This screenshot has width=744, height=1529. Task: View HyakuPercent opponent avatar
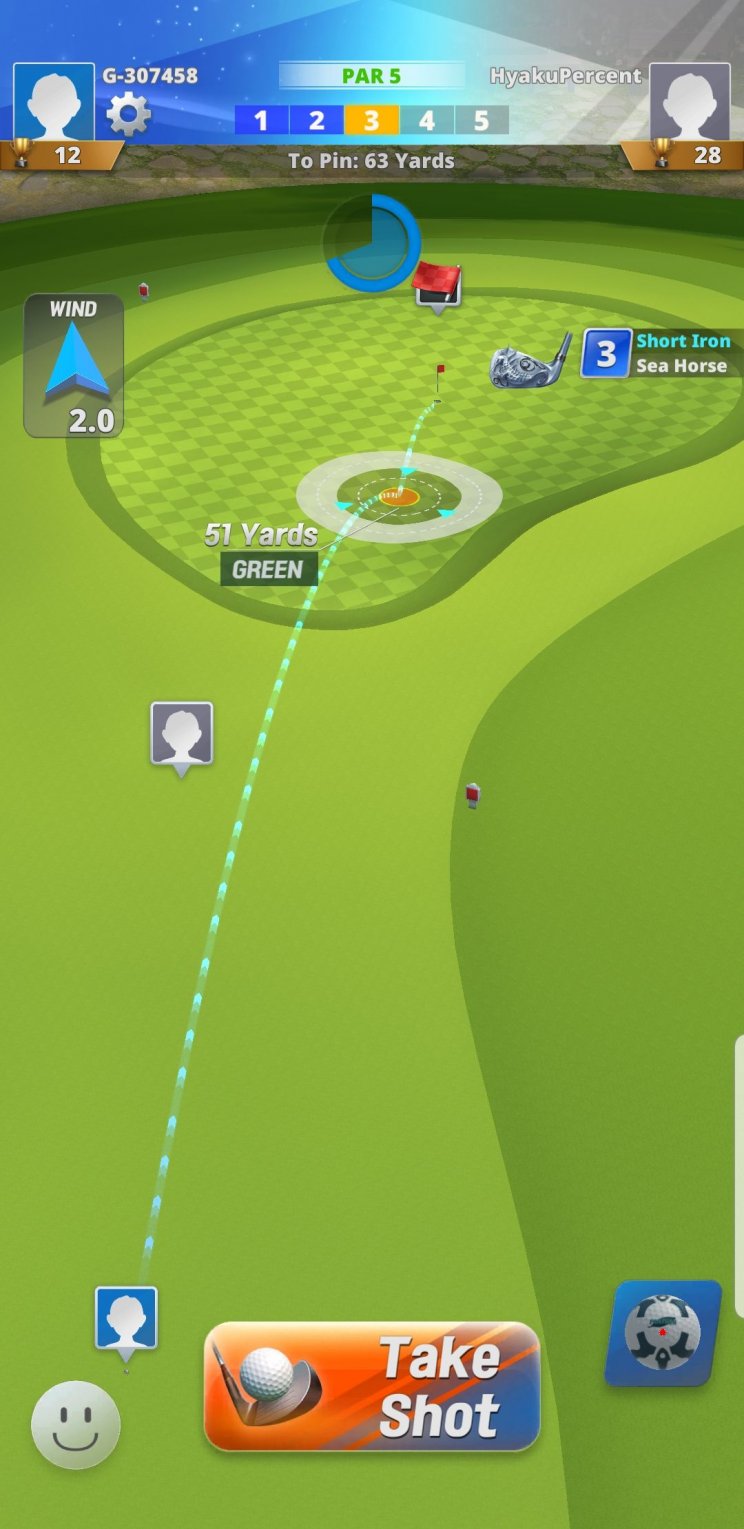[689, 103]
